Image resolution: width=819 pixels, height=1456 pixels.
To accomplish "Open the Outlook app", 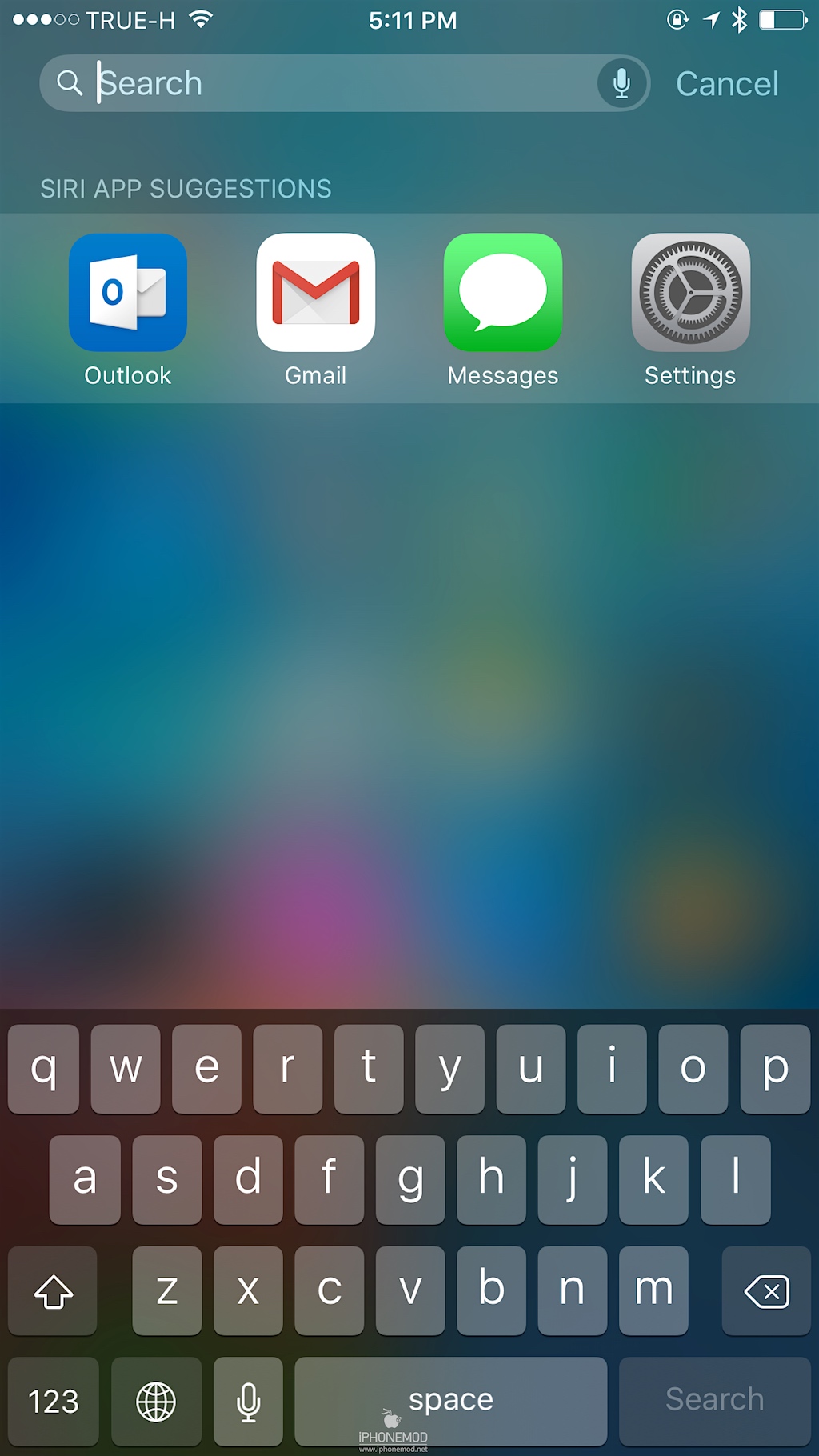I will point(128,293).
